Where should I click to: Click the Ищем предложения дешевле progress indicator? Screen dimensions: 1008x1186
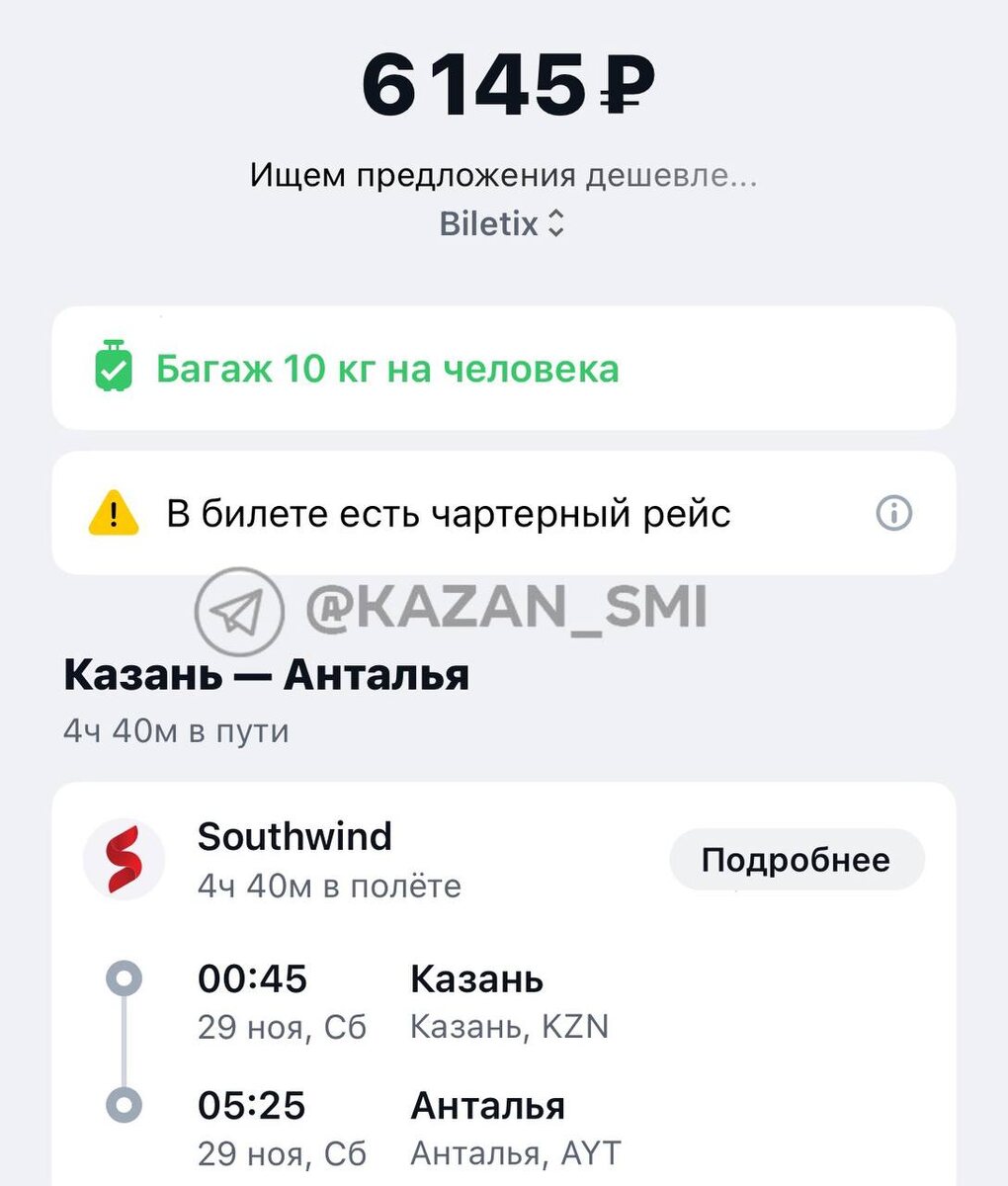click(x=503, y=176)
